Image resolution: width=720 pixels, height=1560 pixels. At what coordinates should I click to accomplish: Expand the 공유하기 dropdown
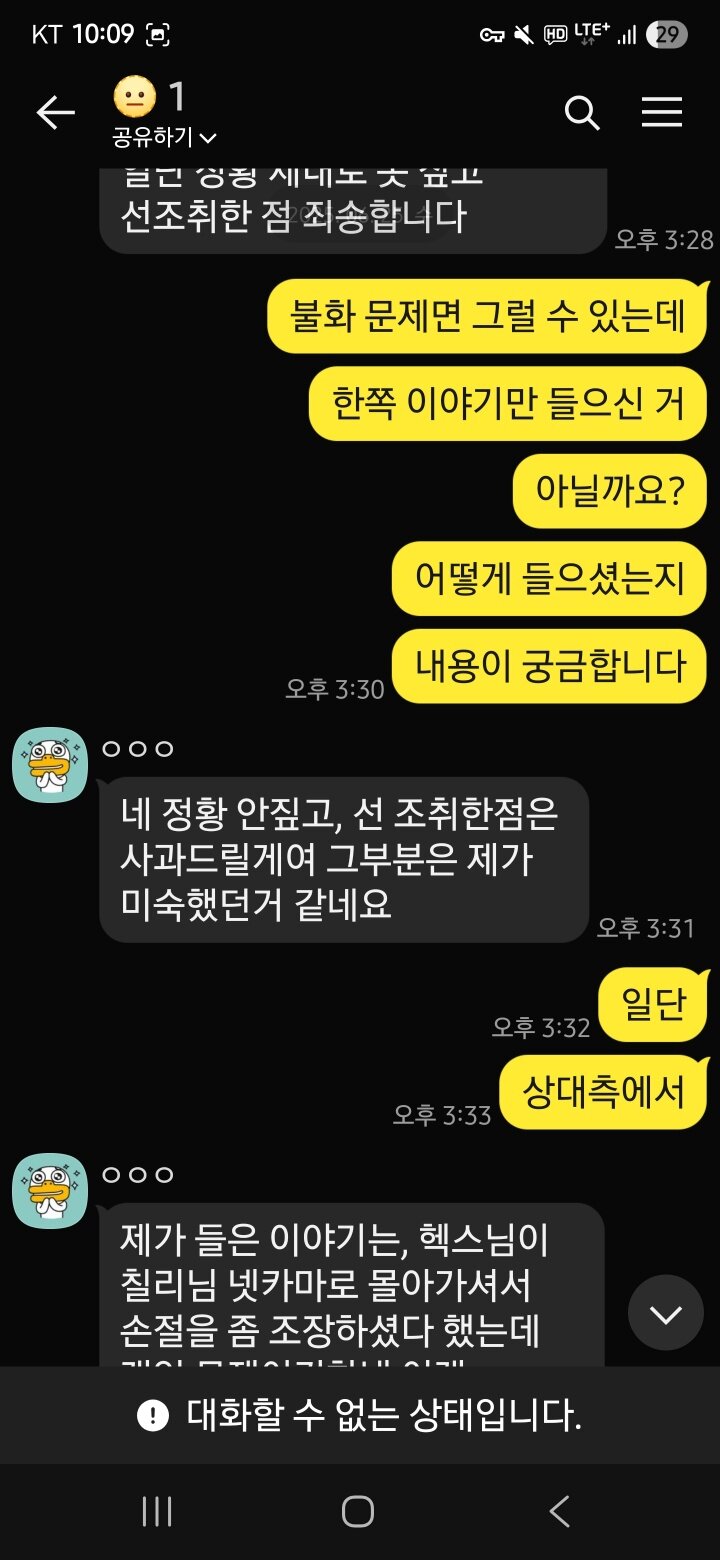coord(164,137)
